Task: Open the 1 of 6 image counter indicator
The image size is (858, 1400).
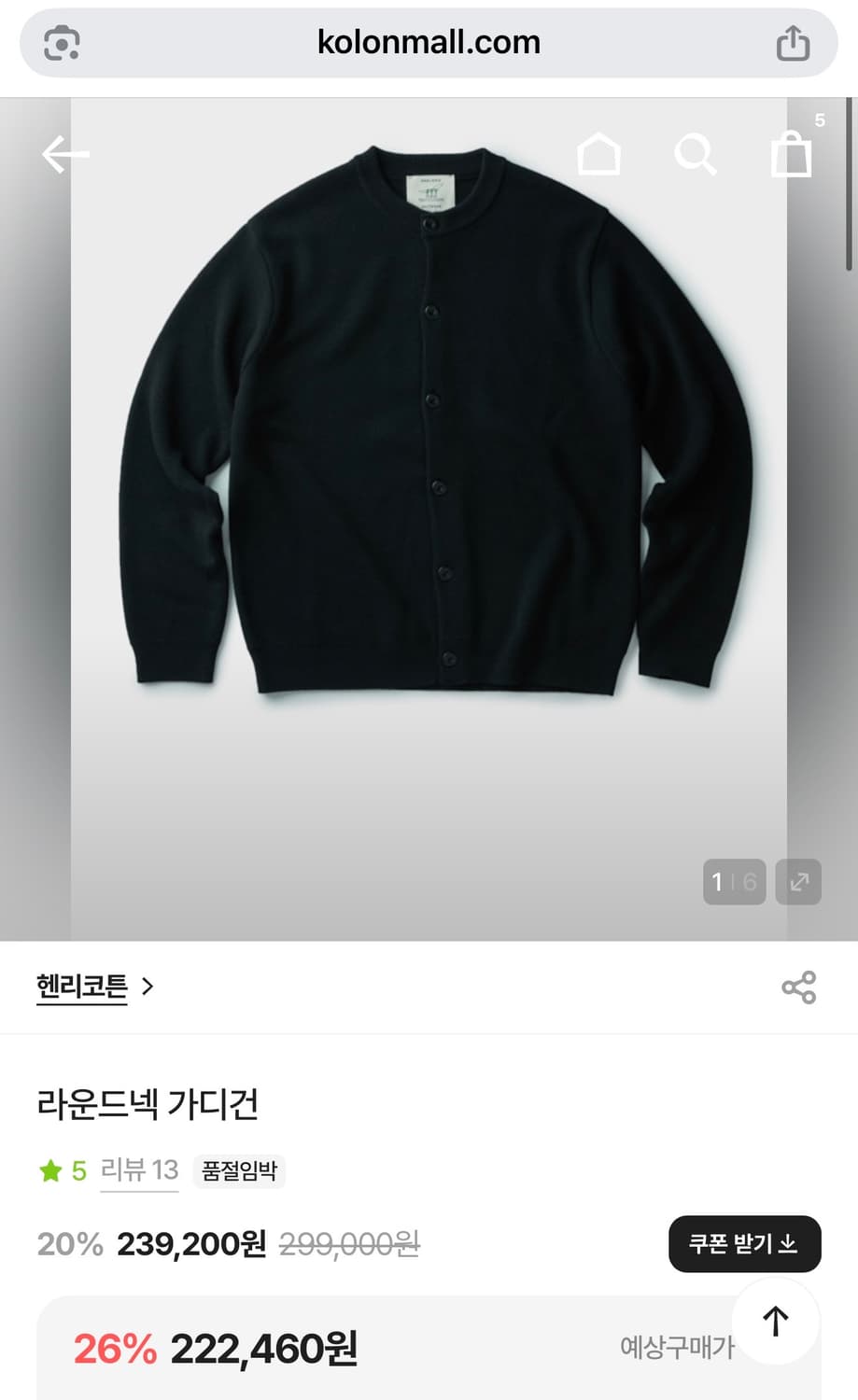Action: pos(734,881)
